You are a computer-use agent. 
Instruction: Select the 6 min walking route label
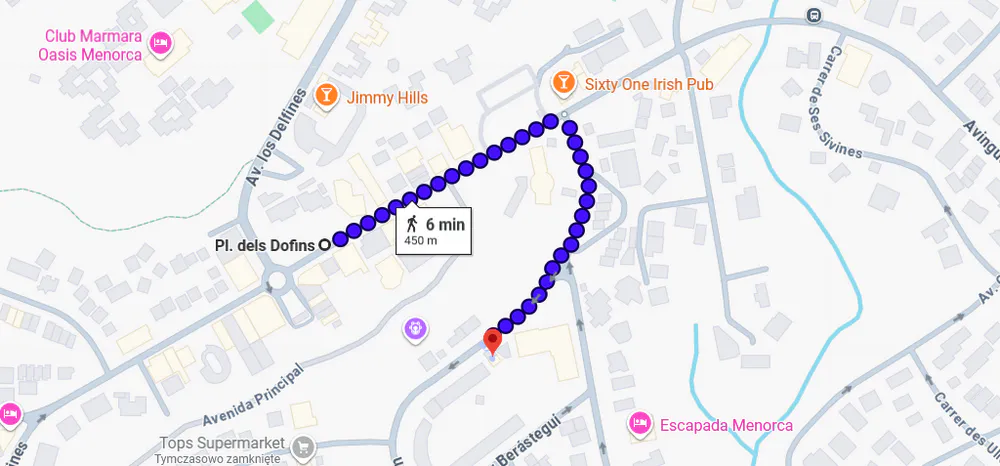(x=435, y=231)
